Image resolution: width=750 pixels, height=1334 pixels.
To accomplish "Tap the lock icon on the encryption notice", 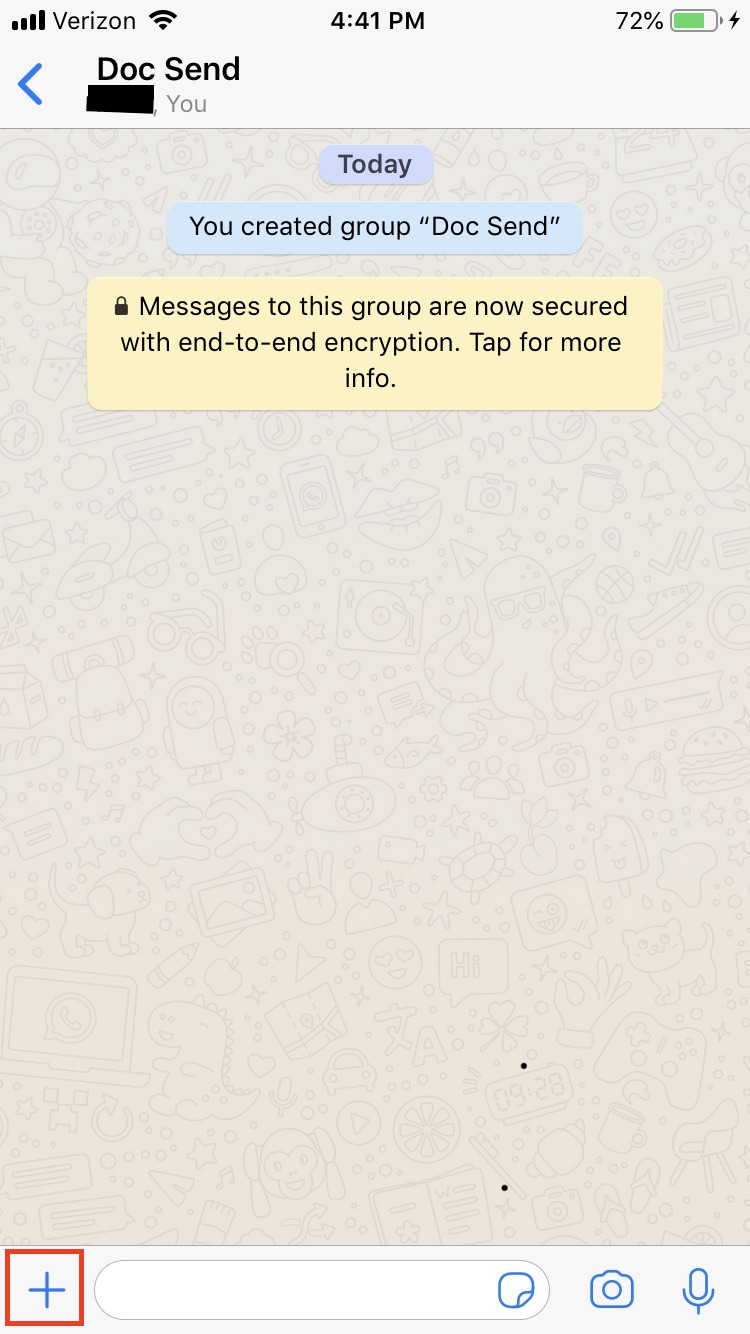I will click(x=122, y=306).
